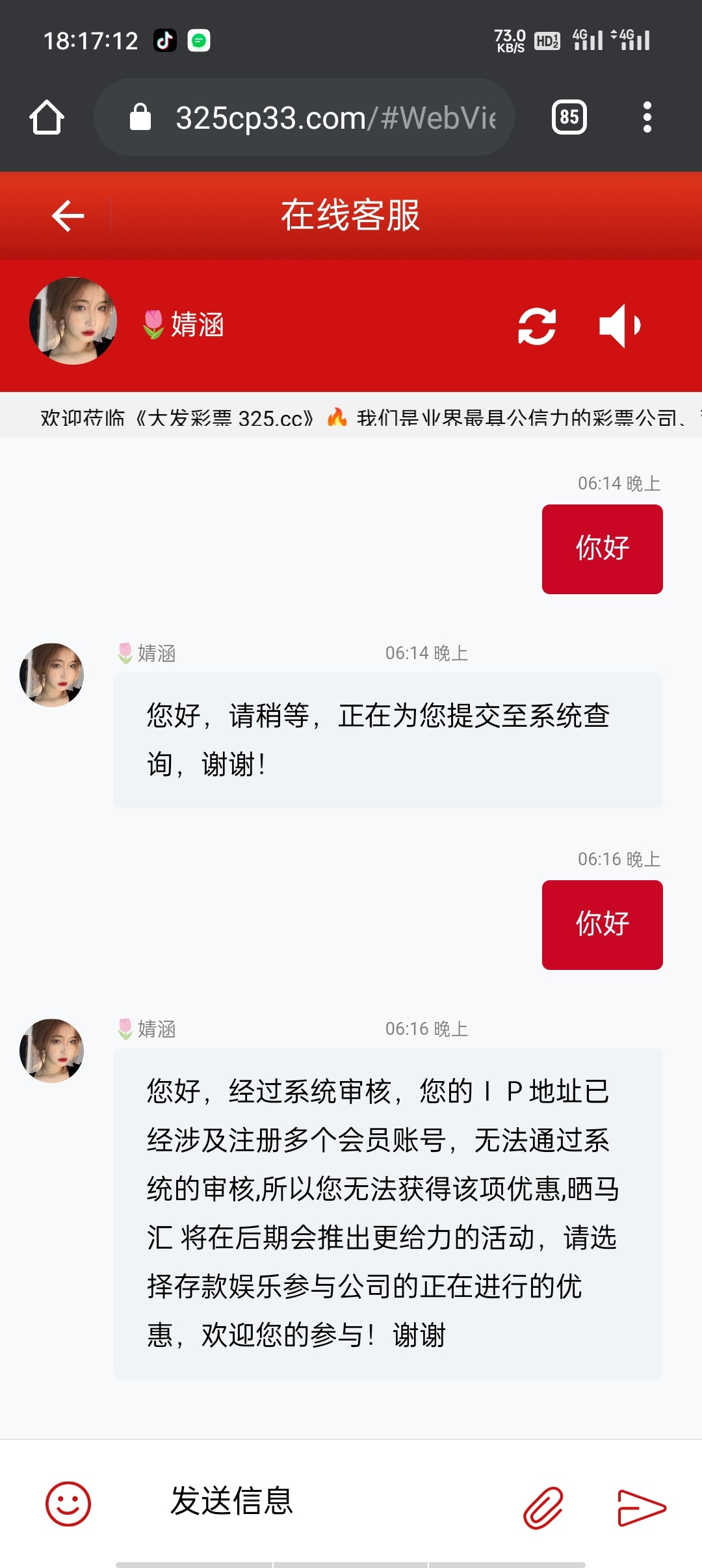Open the browser home page

click(x=47, y=118)
